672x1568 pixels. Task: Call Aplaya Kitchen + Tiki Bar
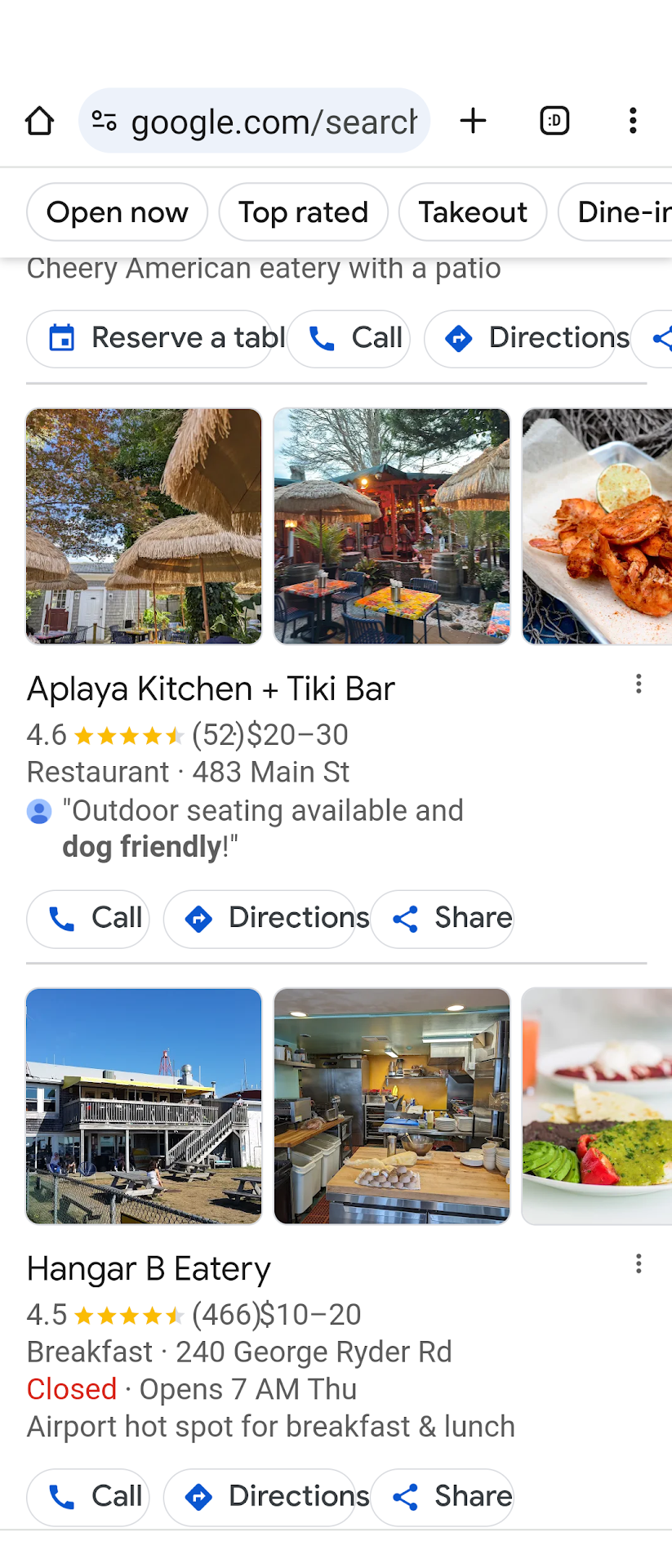click(x=88, y=919)
